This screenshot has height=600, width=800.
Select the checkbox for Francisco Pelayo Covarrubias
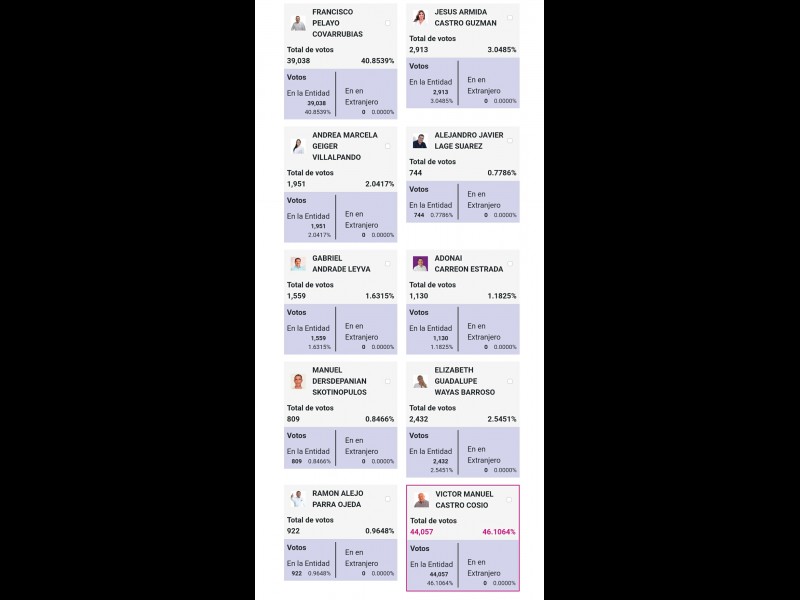(388, 22)
